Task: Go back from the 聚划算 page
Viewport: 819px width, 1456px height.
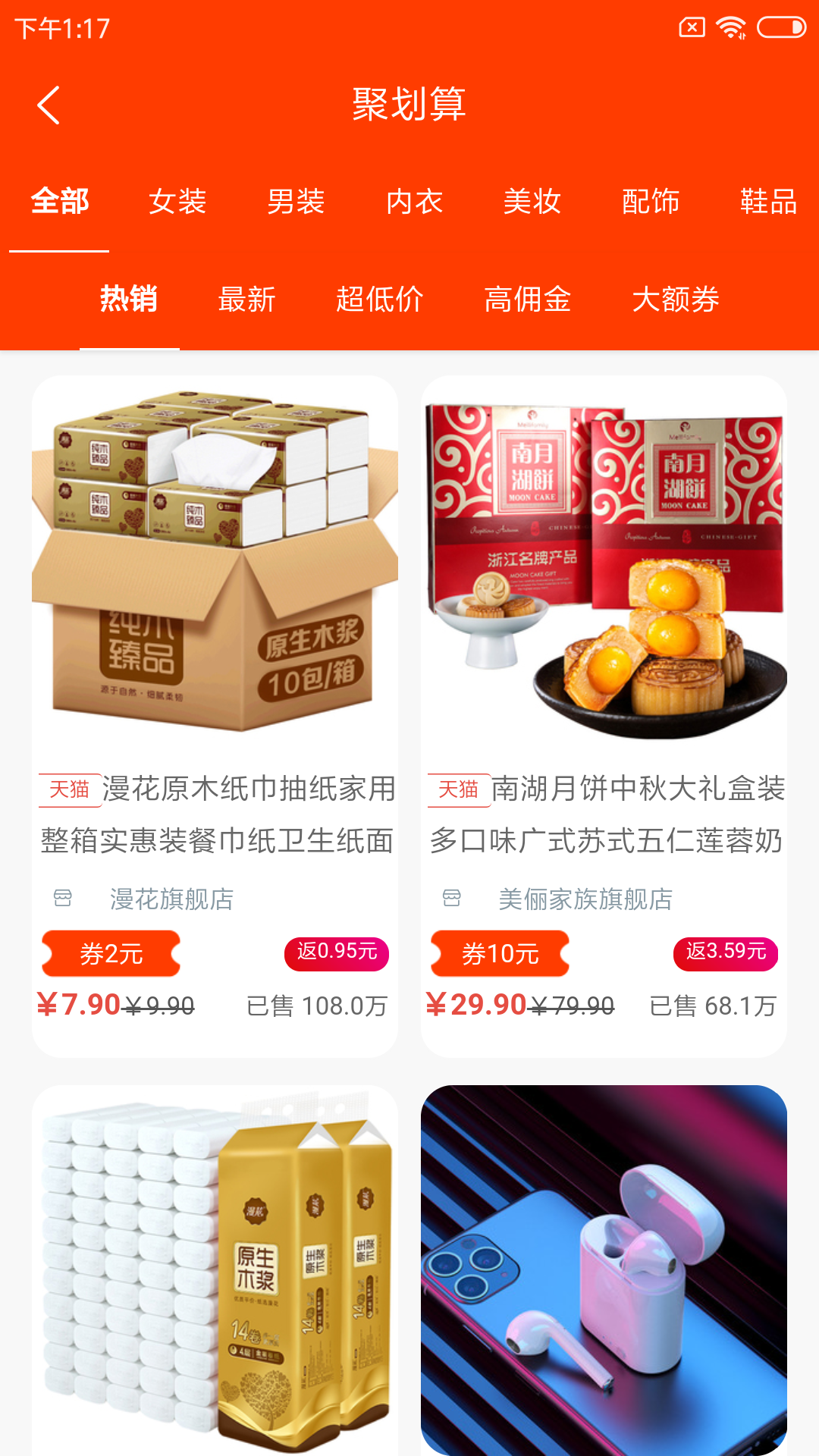Action: point(49,105)
